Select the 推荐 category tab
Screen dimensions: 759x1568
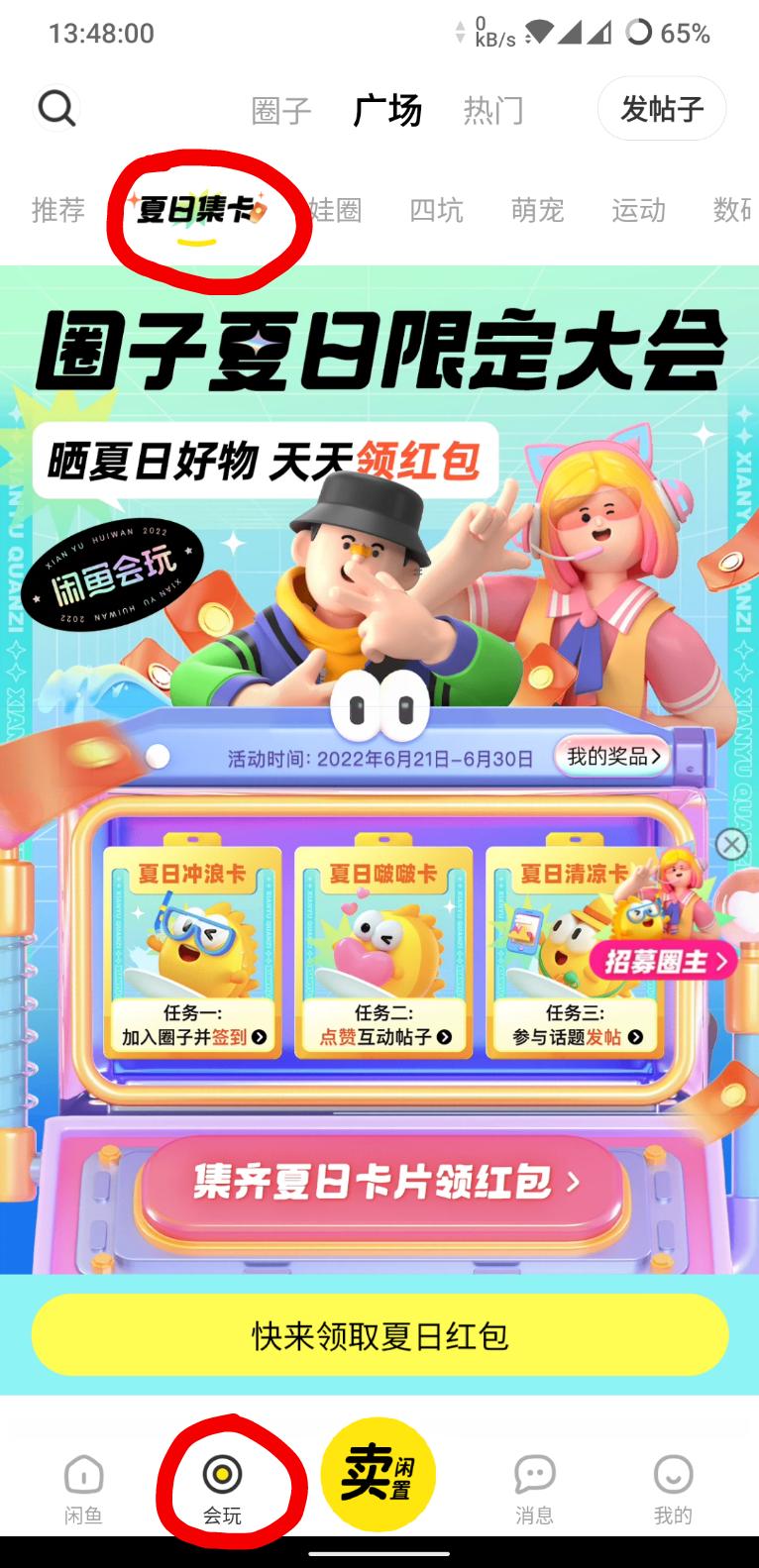point(58,210)
